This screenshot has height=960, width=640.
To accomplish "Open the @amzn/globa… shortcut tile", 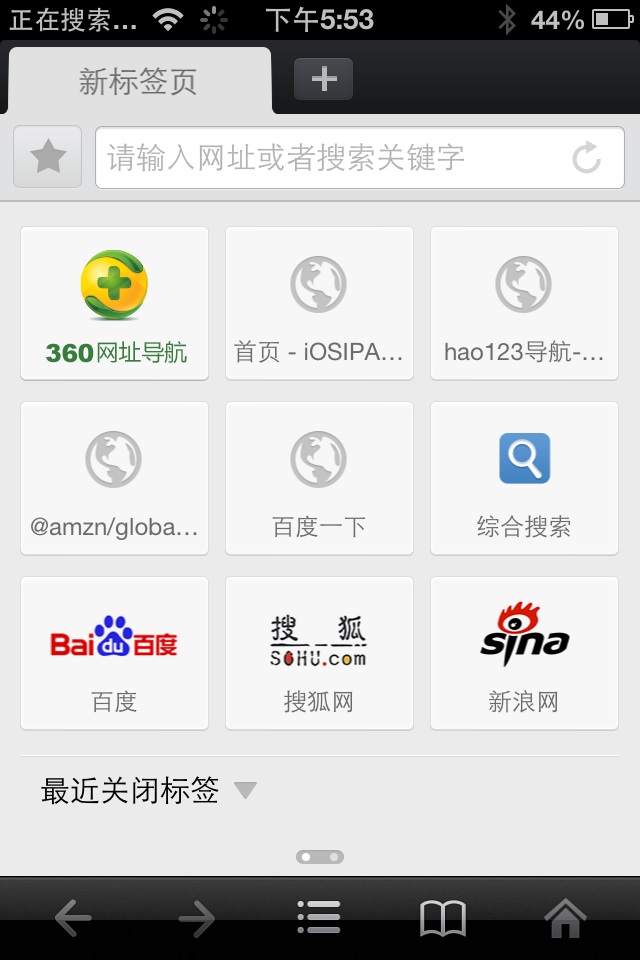I will pos(115,478).
